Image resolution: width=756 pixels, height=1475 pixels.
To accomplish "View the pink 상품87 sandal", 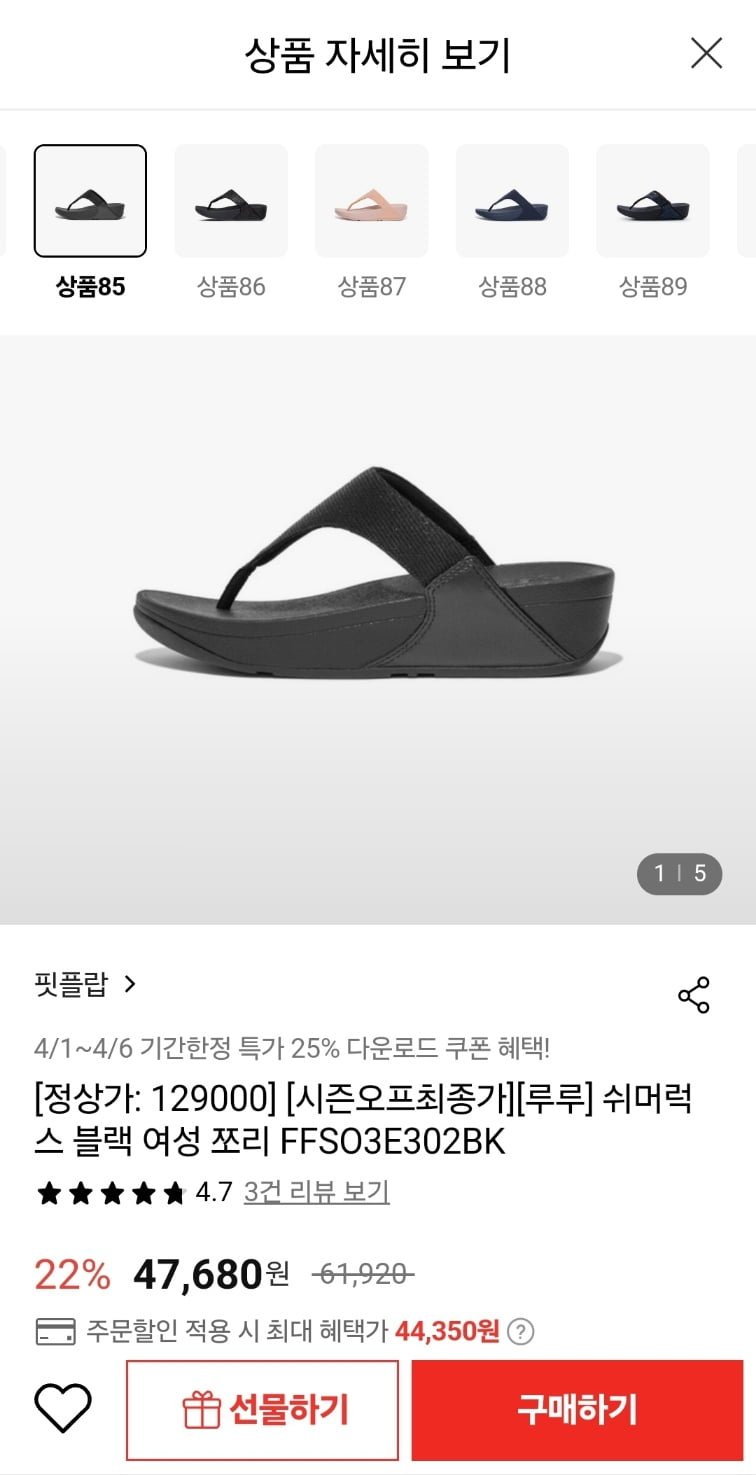I will [372, 201].
